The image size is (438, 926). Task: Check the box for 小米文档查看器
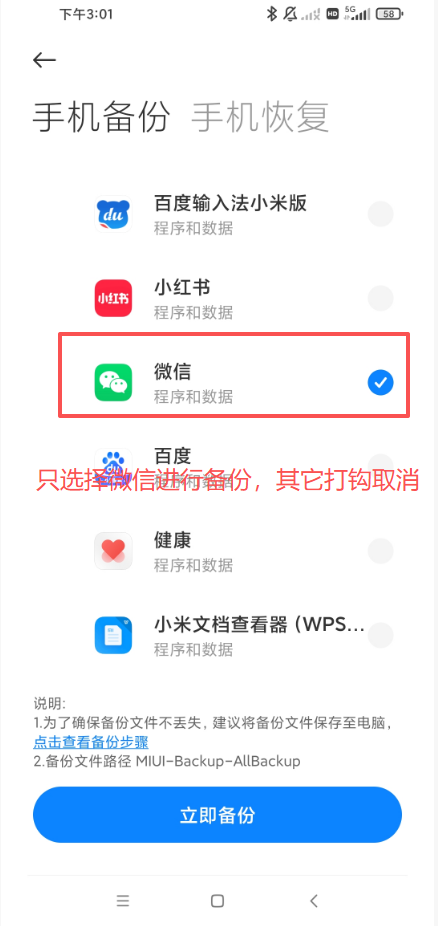pos(381,635)
